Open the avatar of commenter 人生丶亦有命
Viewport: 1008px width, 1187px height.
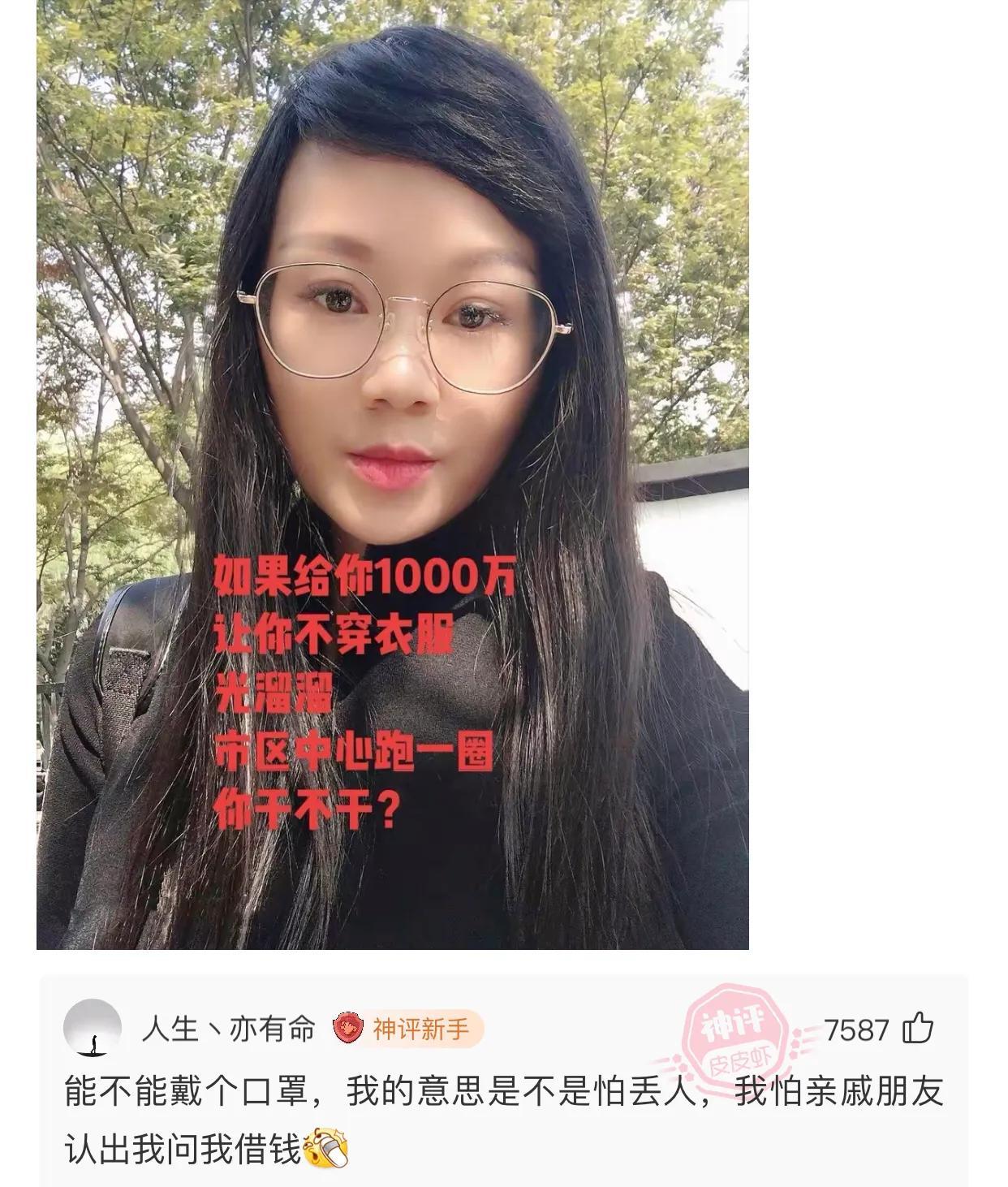pyautogui.click(x=93, y=1028)
